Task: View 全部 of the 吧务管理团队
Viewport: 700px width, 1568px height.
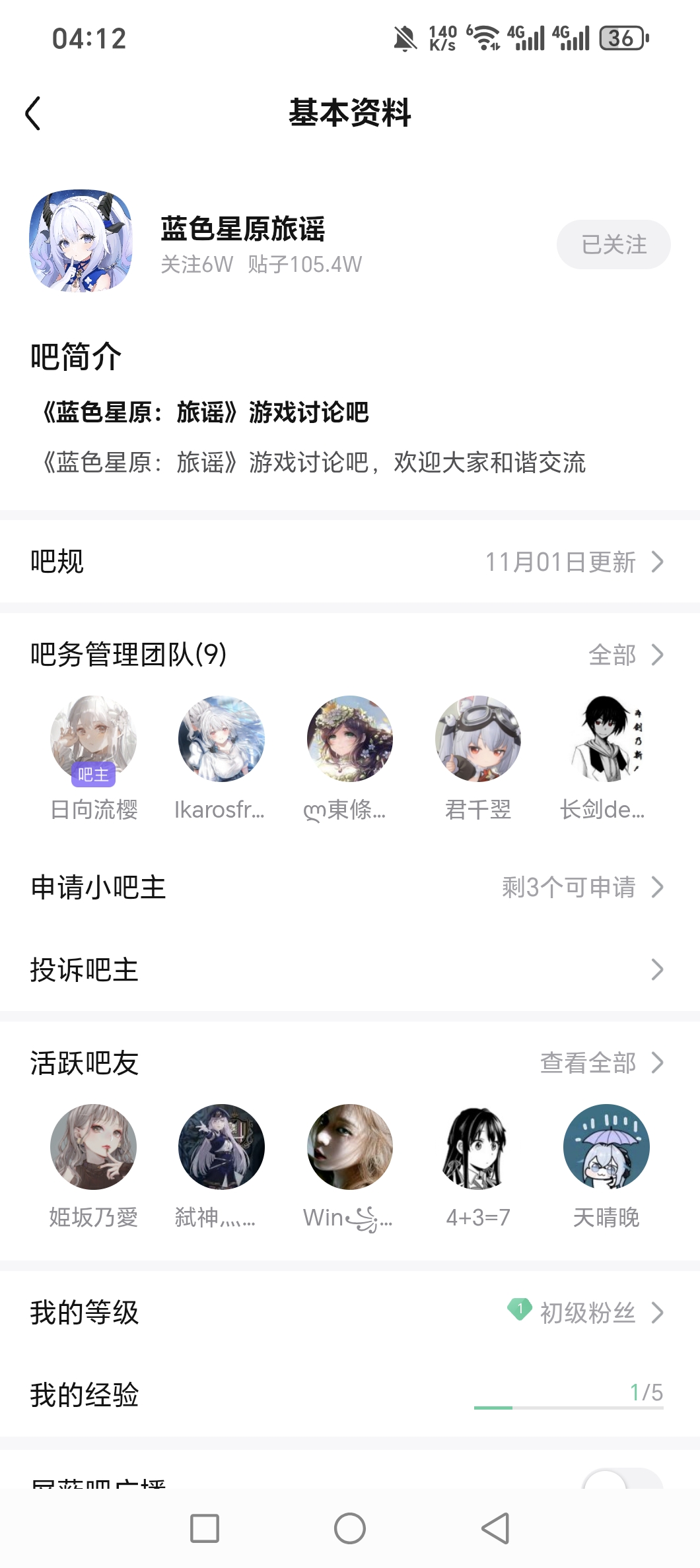Action: coord(624,655)
